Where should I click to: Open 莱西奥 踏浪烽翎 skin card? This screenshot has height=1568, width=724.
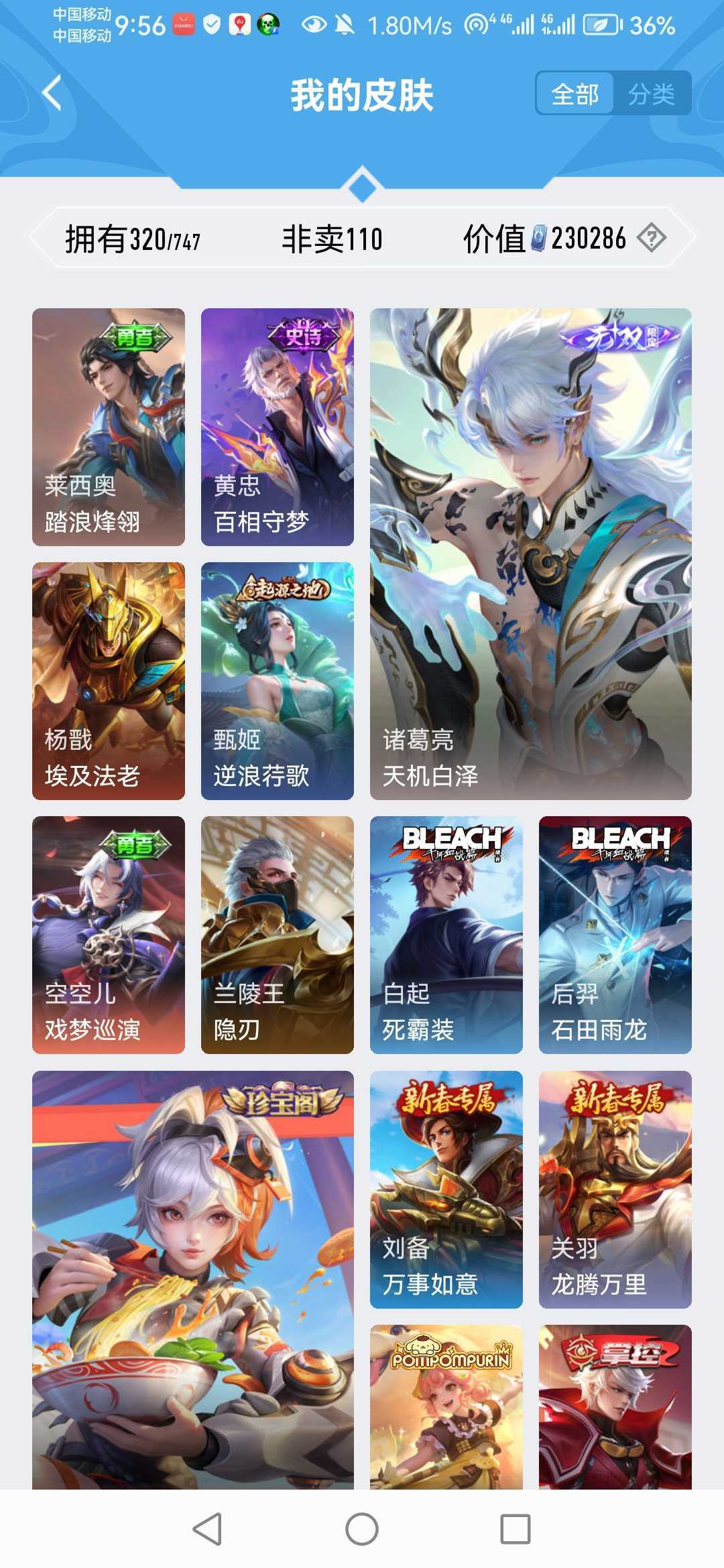[109, 427]
